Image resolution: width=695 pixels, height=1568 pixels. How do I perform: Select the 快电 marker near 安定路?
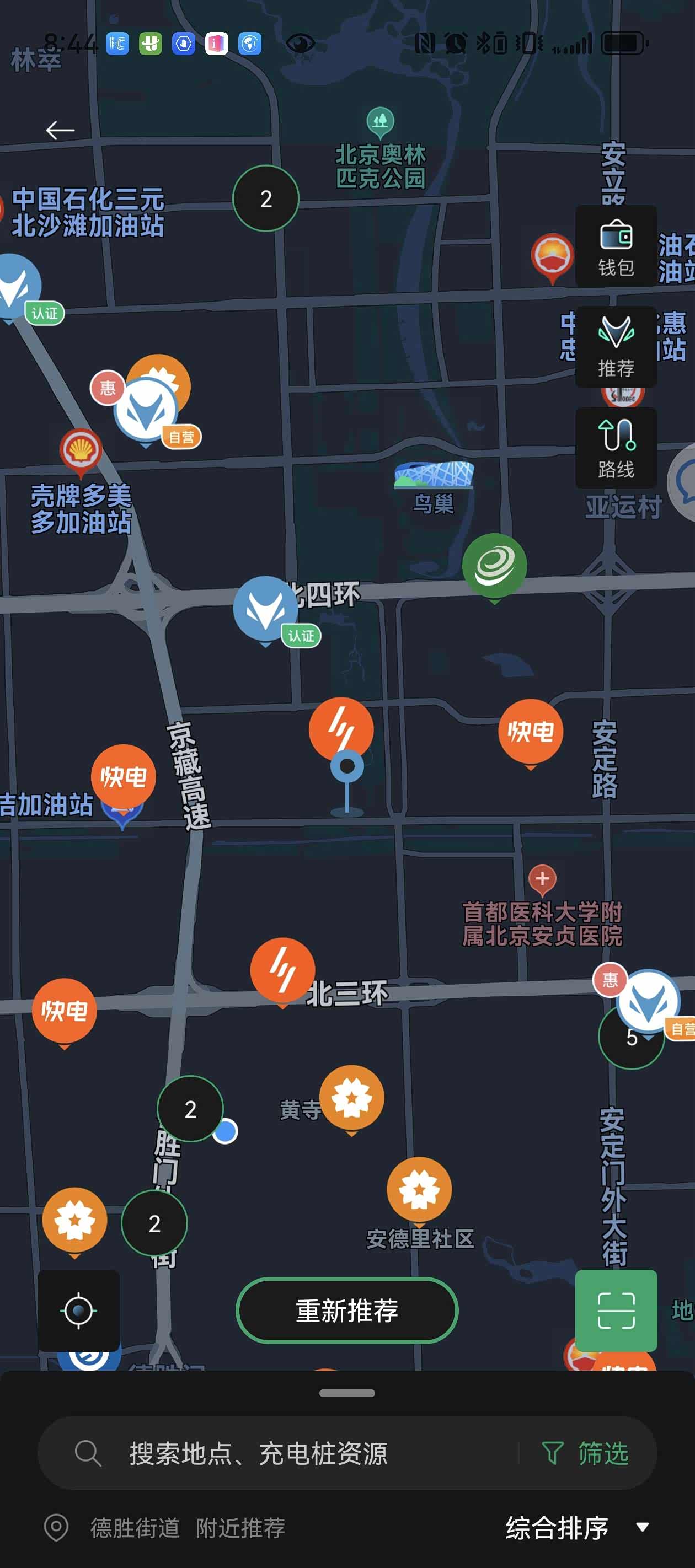tap(531, 732)
